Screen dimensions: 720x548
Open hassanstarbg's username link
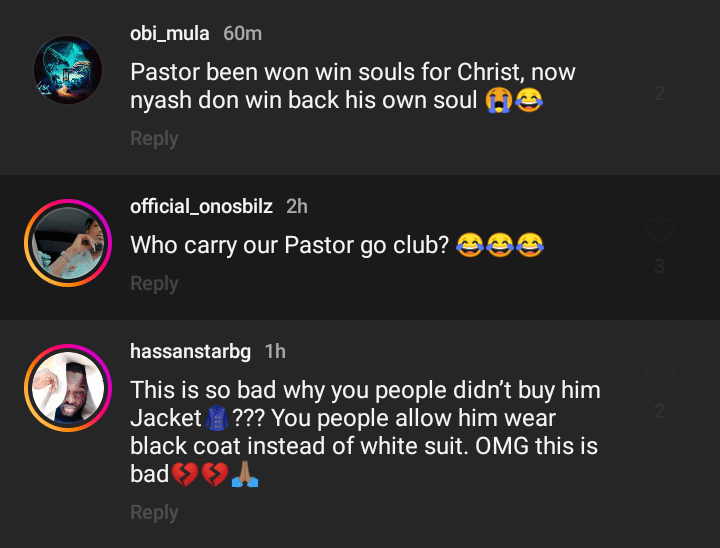[x=192, y=351]
